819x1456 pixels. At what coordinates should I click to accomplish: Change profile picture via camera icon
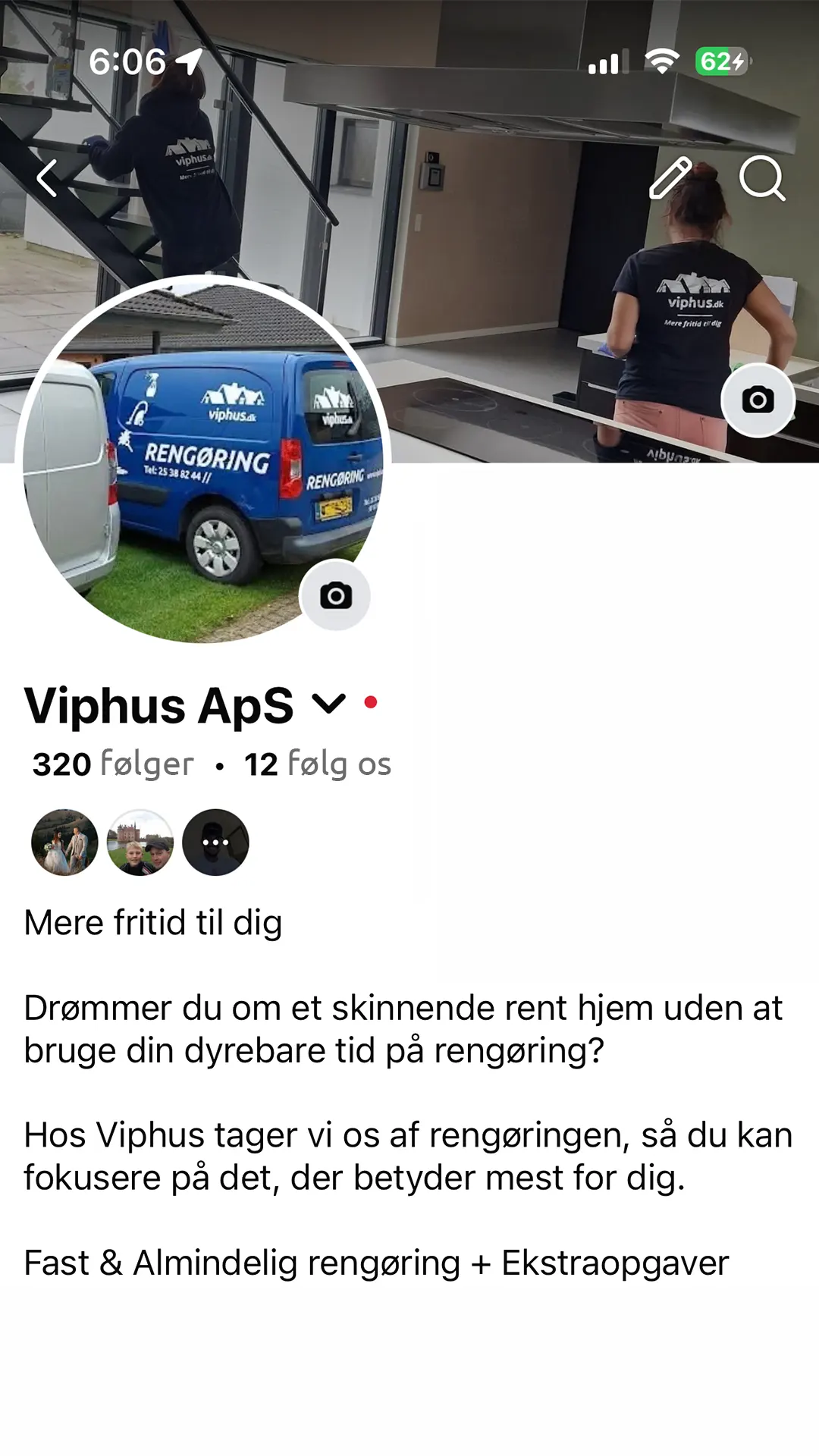coord(335,596)
